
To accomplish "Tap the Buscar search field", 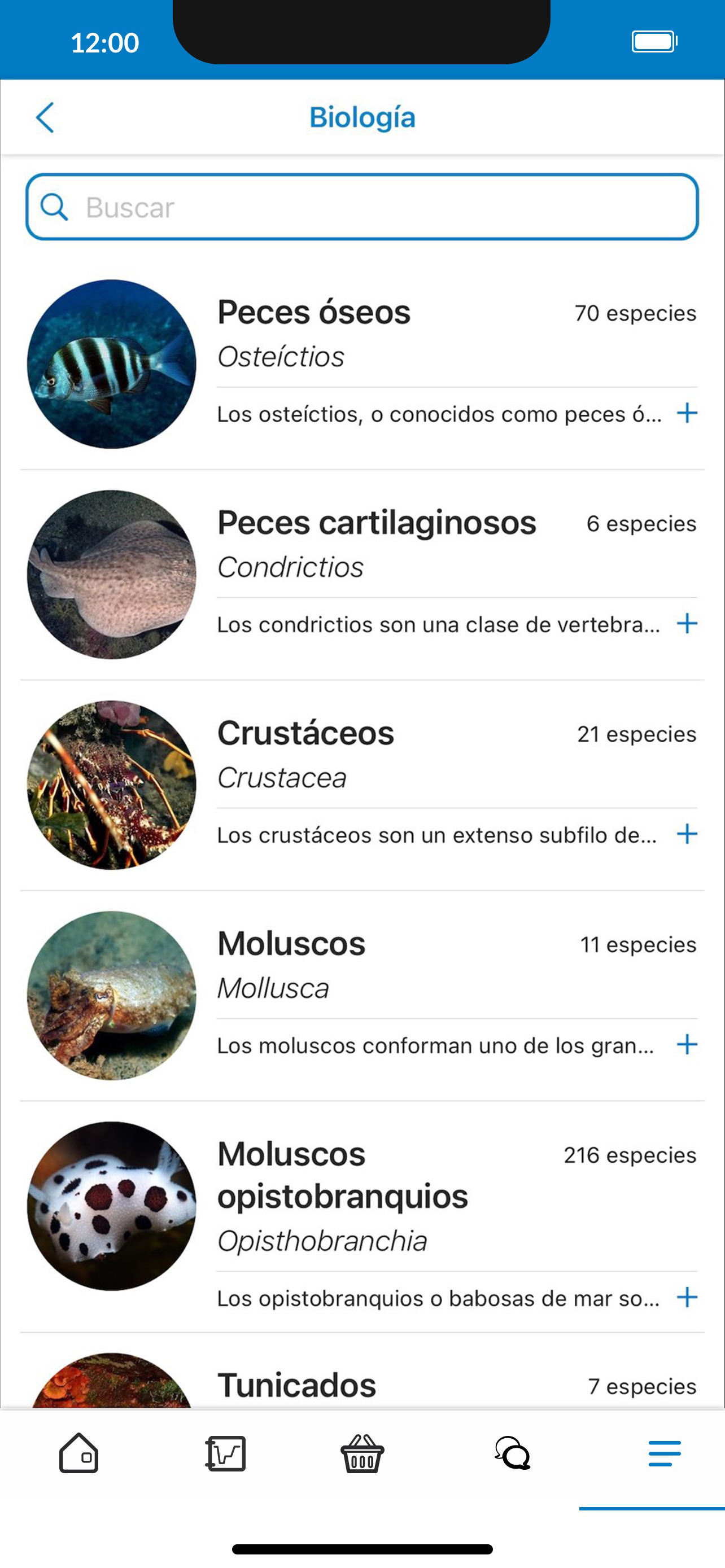I will tap(362, 207).
